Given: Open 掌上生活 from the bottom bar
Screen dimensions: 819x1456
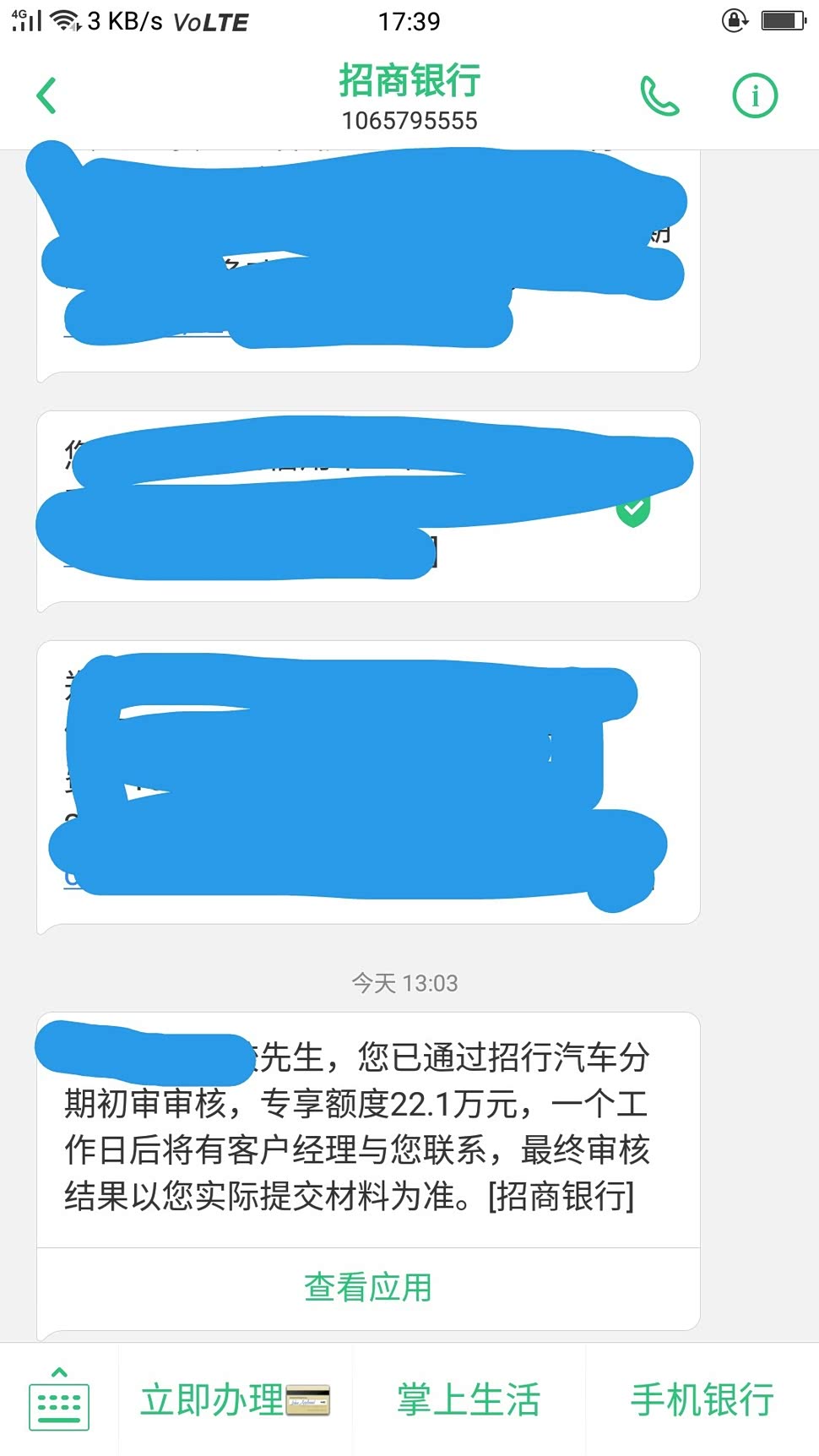Looking at the screenshot, I should (468, 1398).
